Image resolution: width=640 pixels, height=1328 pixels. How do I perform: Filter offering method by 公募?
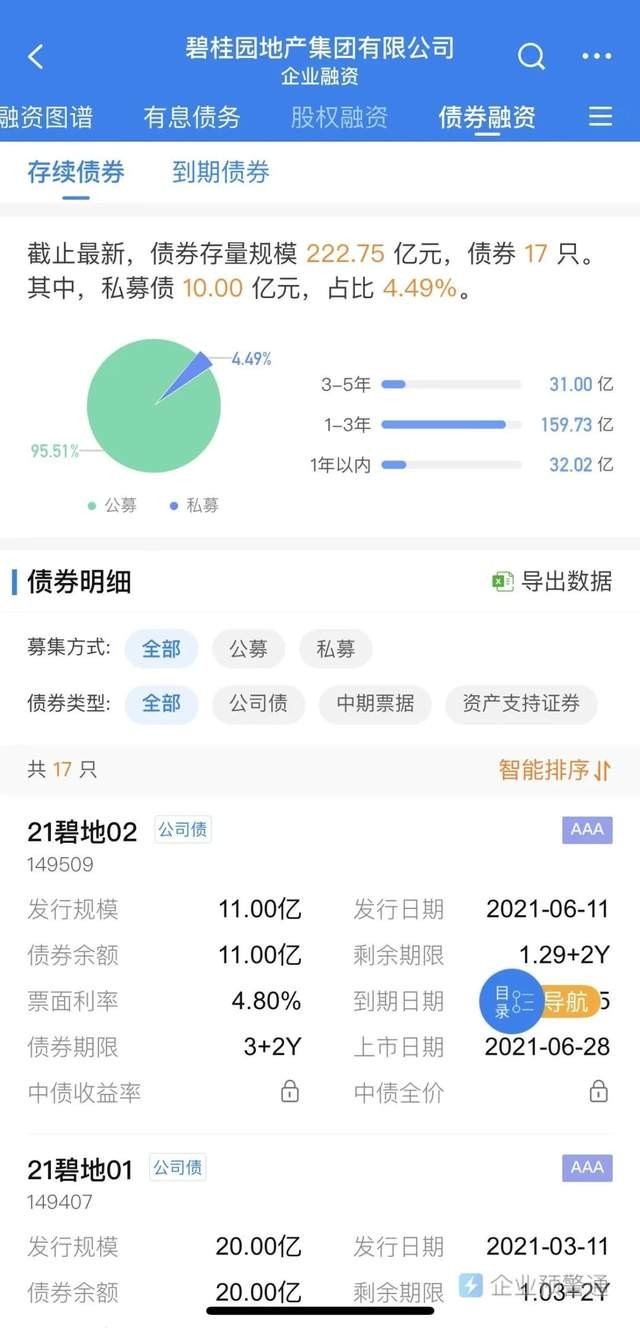248,649
